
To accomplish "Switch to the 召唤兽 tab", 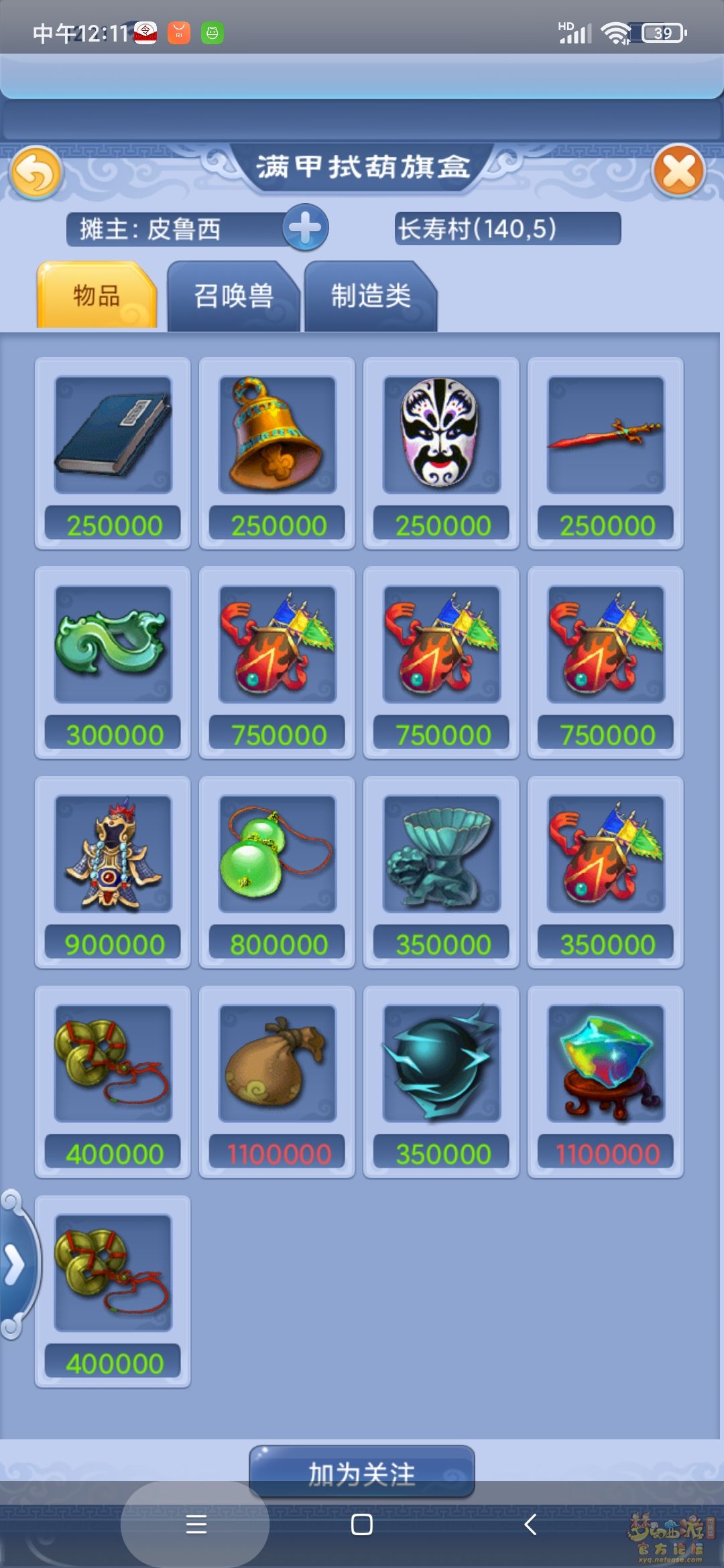I will point(233,296).
